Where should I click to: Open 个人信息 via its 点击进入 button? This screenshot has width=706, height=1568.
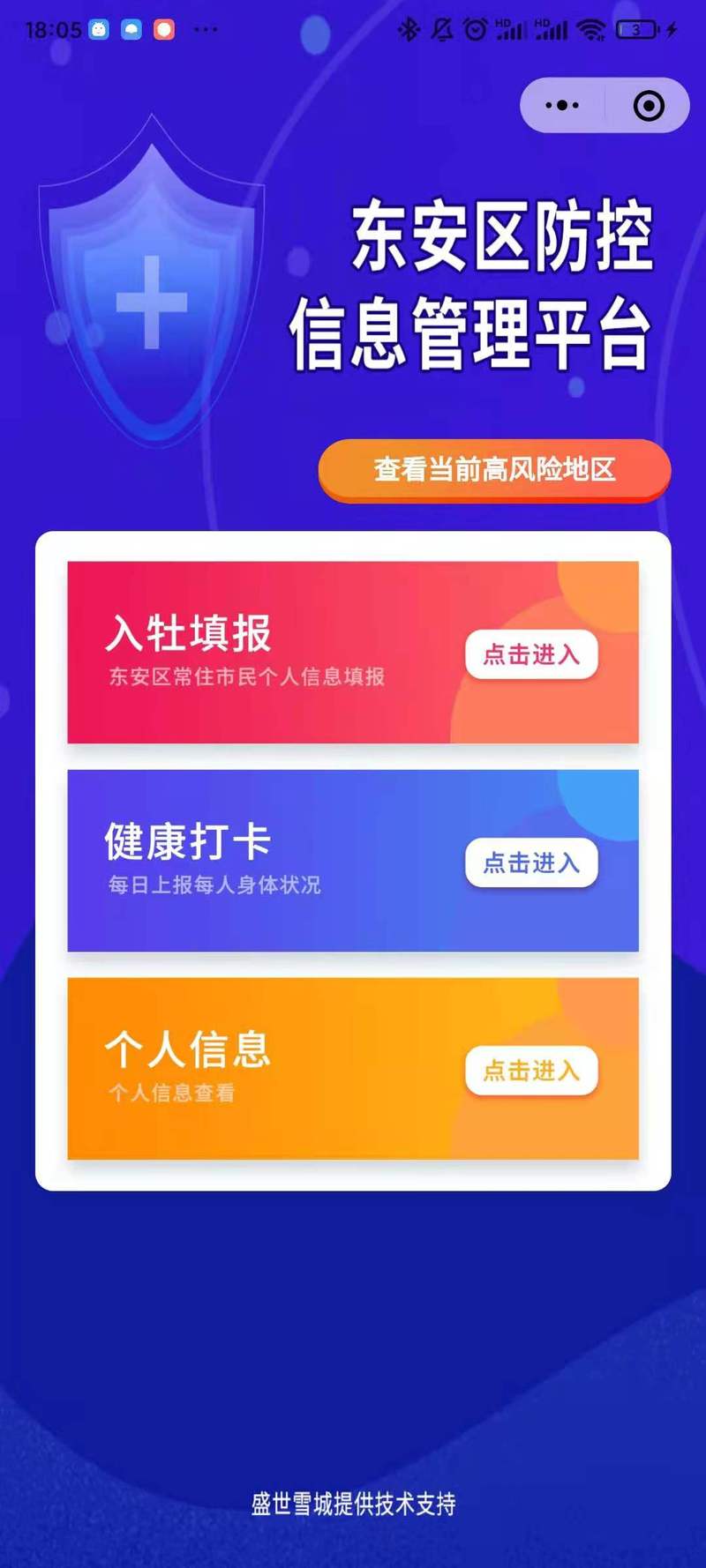pos(531,1071)
